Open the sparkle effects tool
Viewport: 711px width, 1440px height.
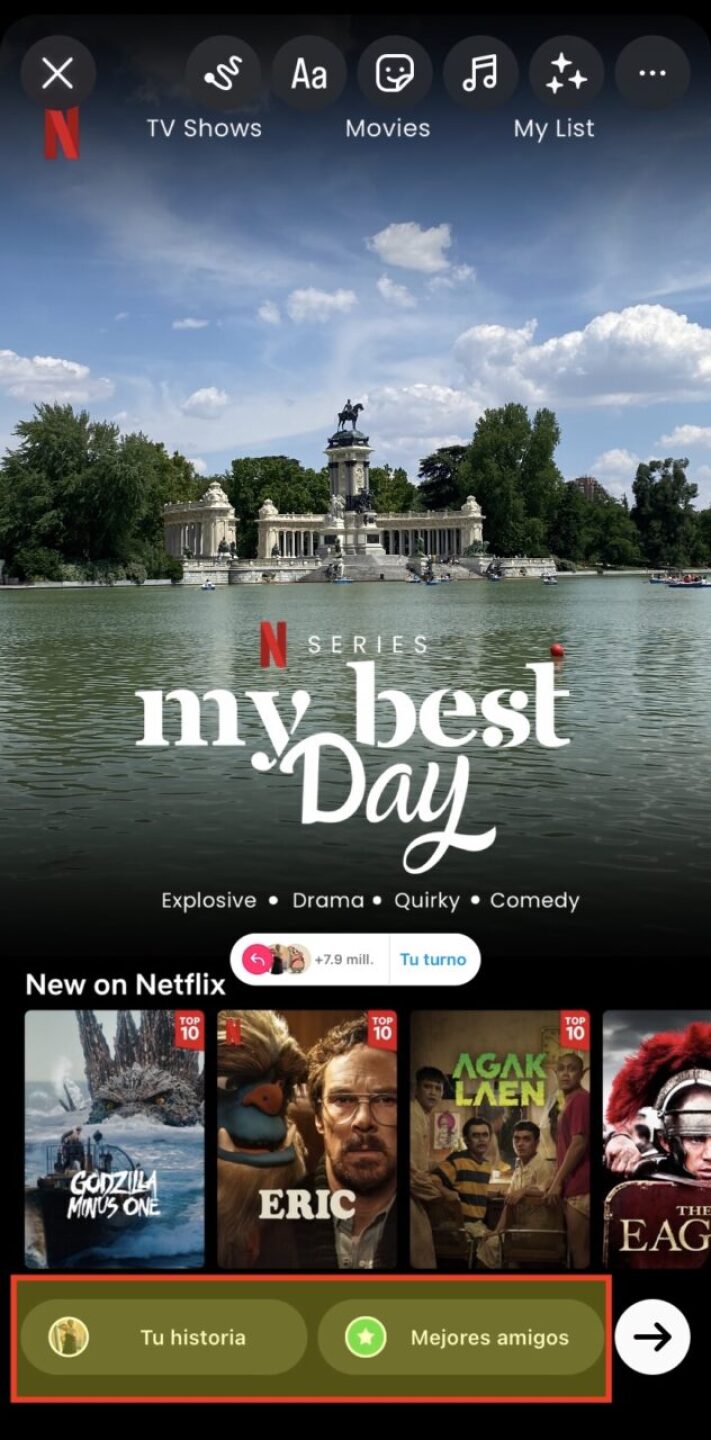pos(566,73)
